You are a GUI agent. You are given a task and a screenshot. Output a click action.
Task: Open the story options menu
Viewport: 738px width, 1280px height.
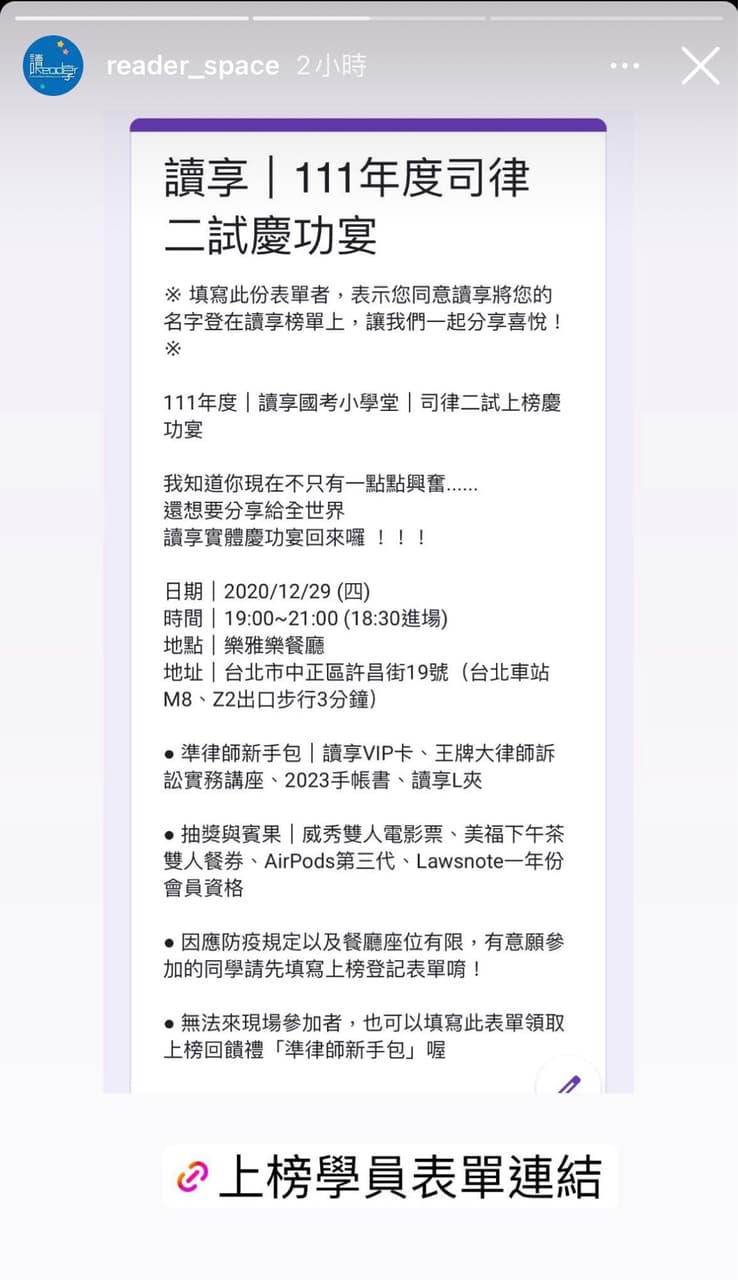click(x=624, y=66)
